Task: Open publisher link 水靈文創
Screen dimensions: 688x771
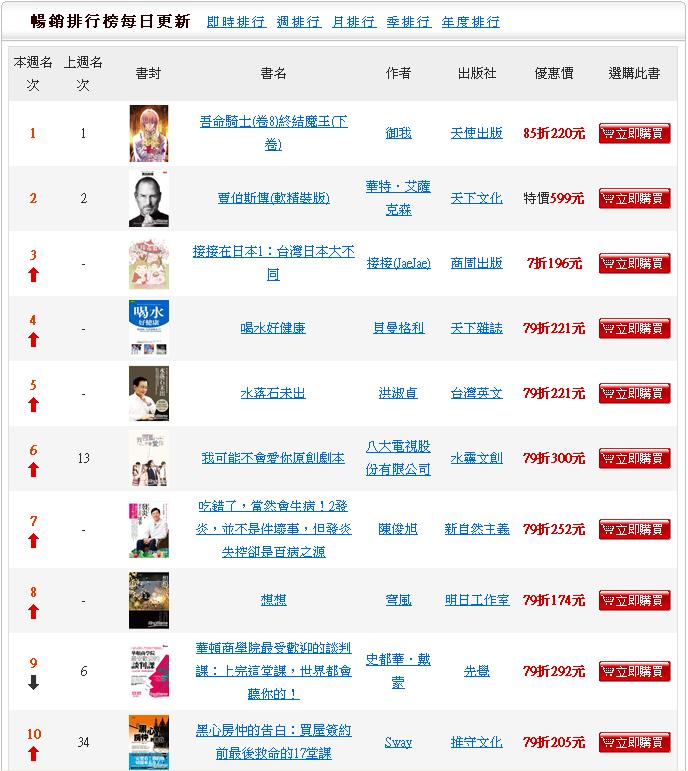Action: coord(476,458)
